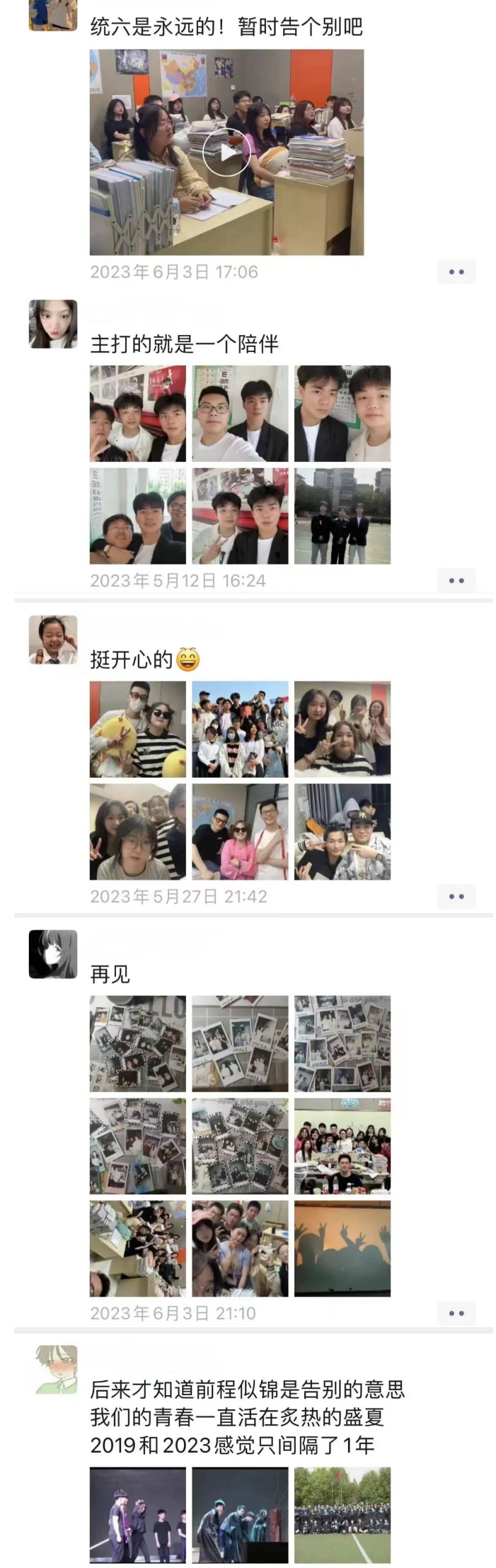The image size is (496, 1568).
Task: Play the classroom video in the top post
Action: pos(226,152)
